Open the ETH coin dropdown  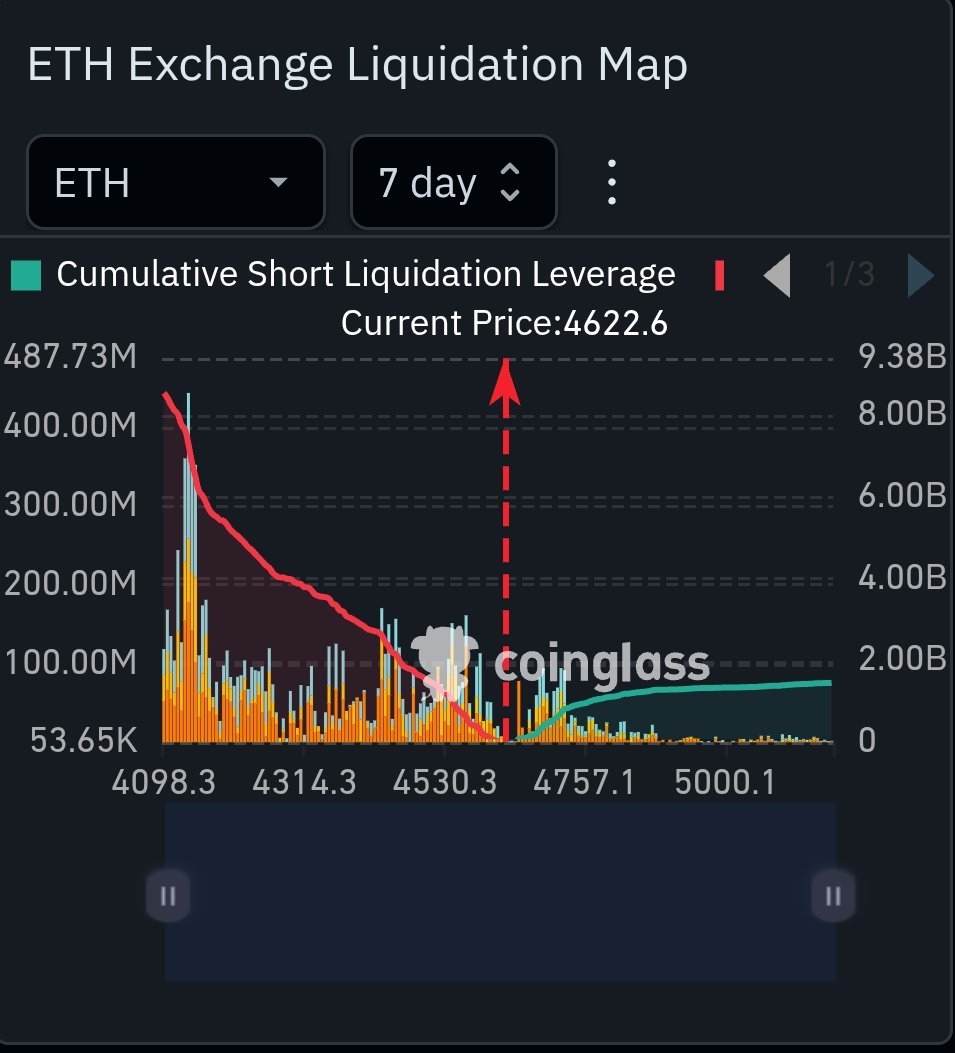tap(176, 183)
